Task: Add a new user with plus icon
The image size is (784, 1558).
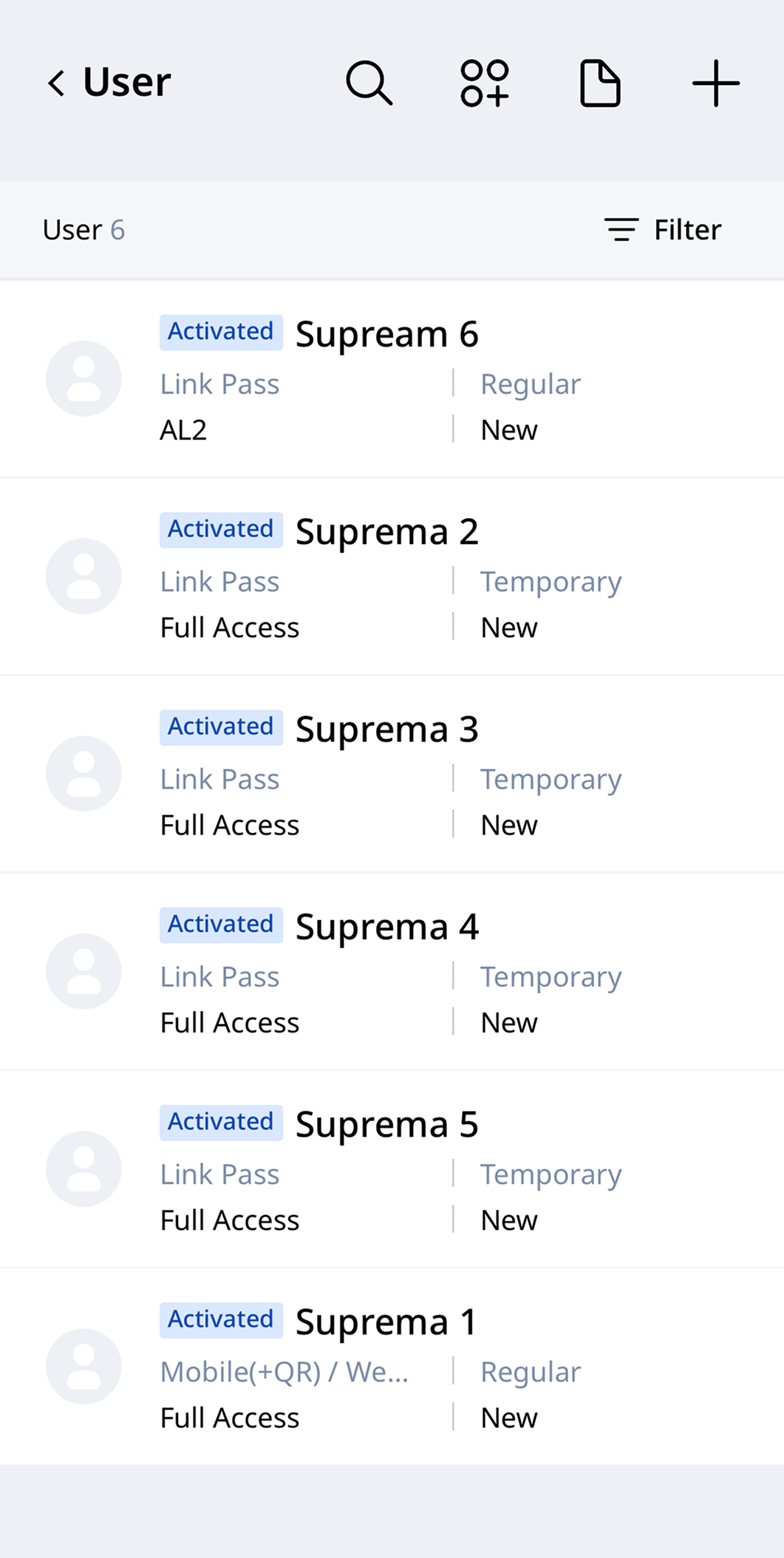Action: tap(715, 84)
